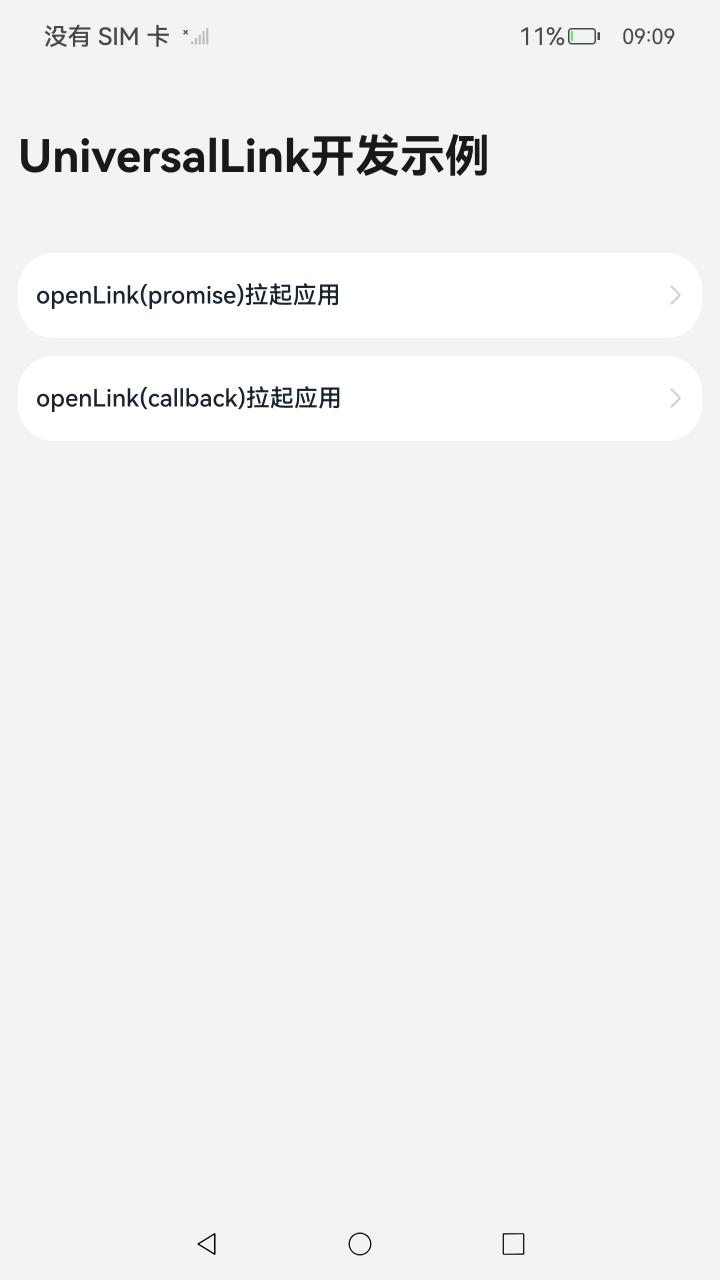The image size is (720, 1280).
Task: Go to the home screen
Action: point(360,1243)
